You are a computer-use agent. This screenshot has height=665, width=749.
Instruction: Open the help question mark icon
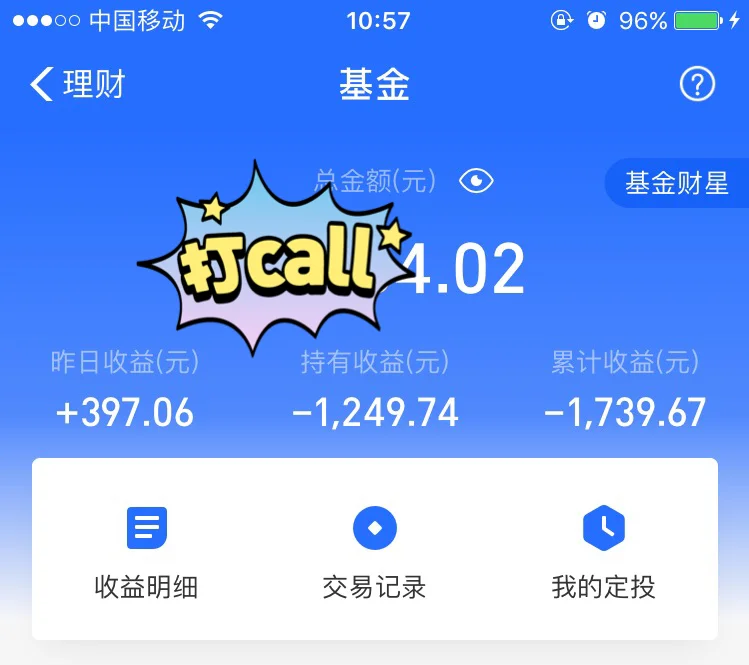697,85
